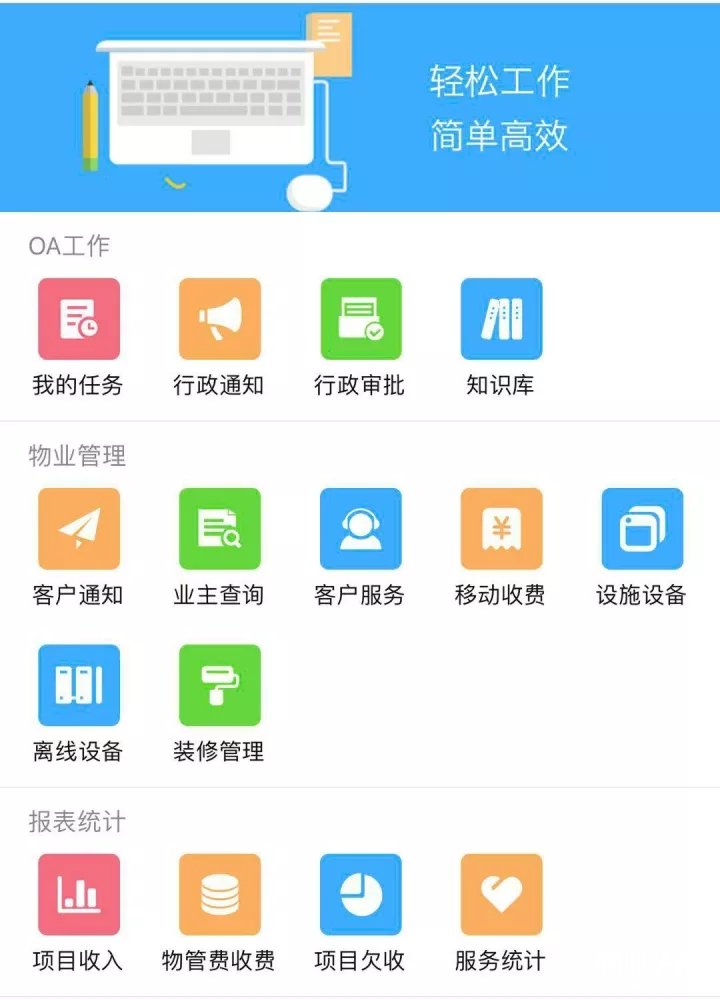Open 客户服务 customer service
720x1000 pixels.
(x=360, y=529)
